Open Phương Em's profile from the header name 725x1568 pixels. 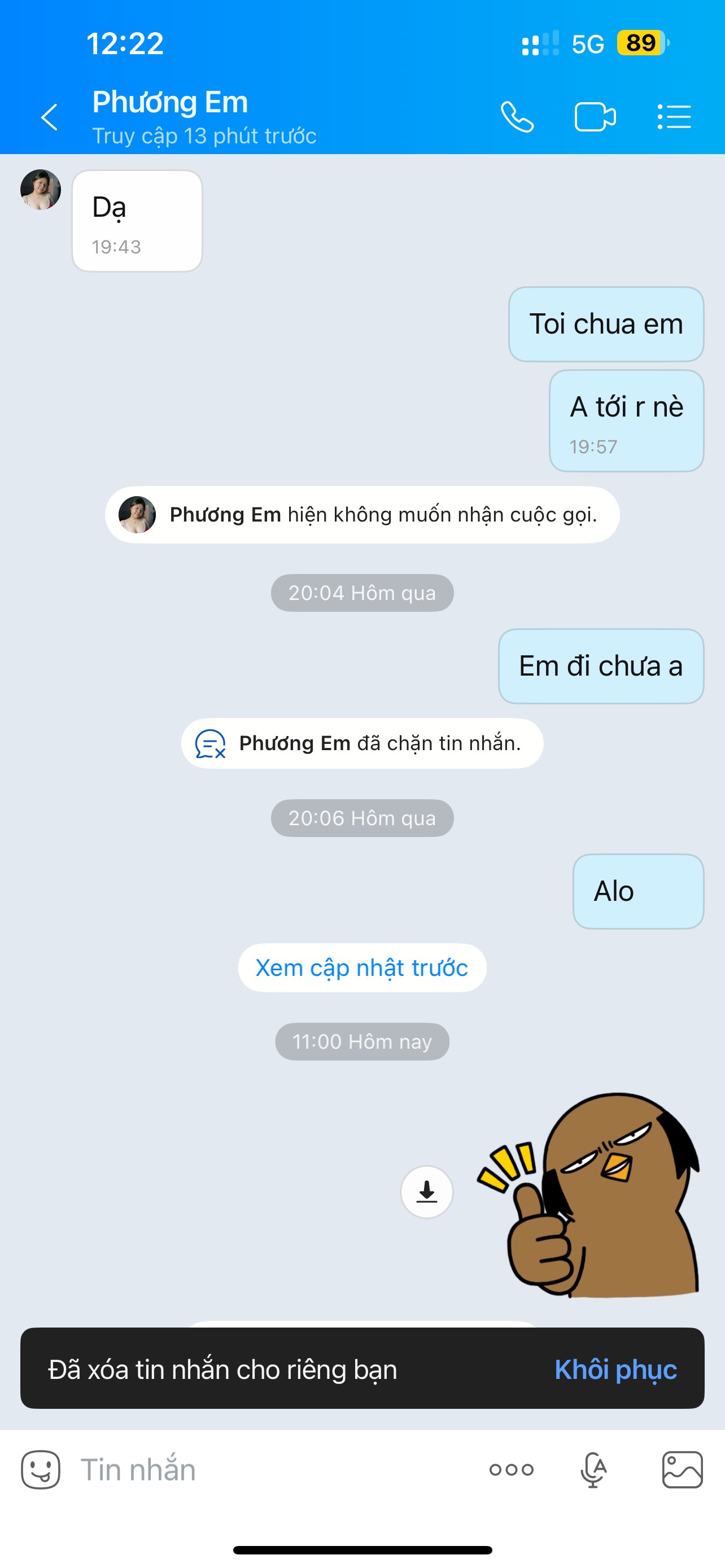coord(171,102)
